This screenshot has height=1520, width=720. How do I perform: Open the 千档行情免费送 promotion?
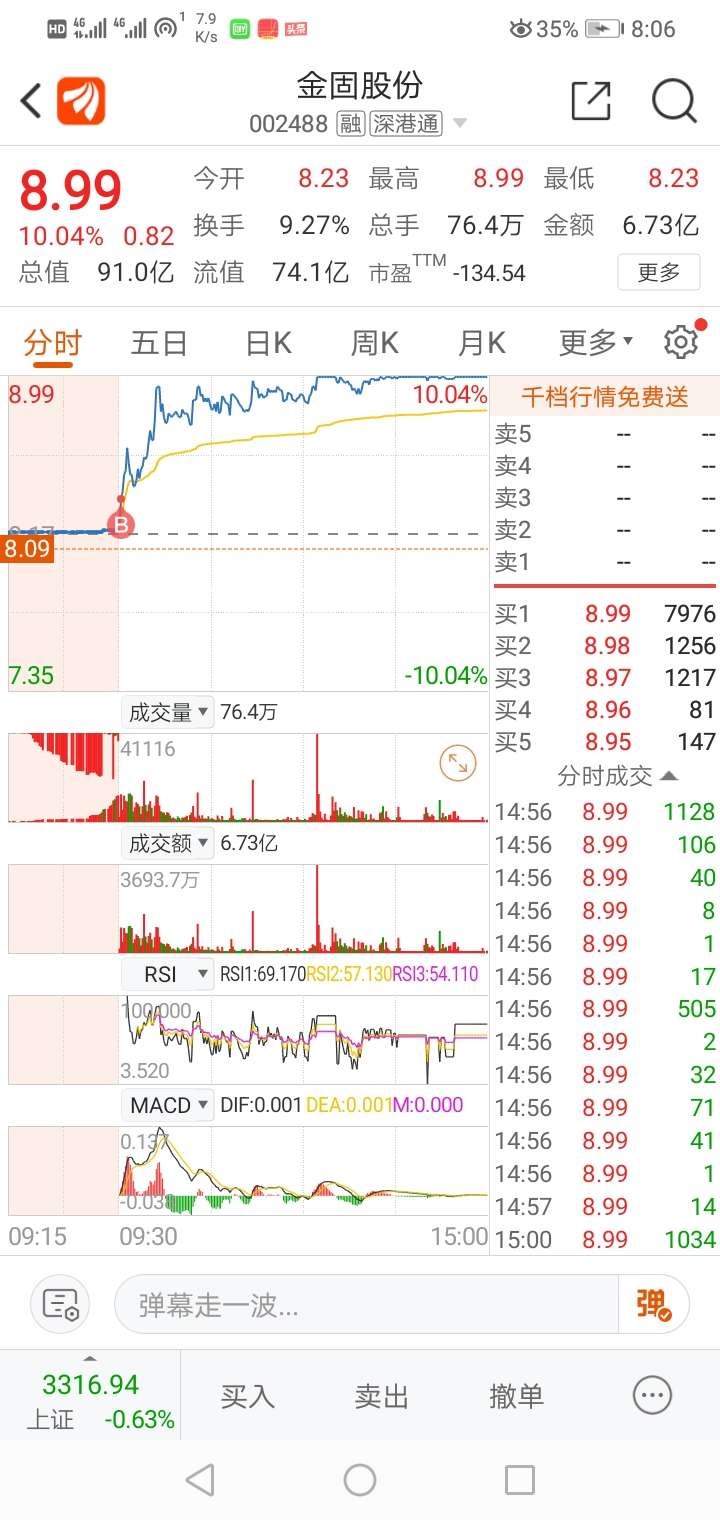click(x=605, y=397)
